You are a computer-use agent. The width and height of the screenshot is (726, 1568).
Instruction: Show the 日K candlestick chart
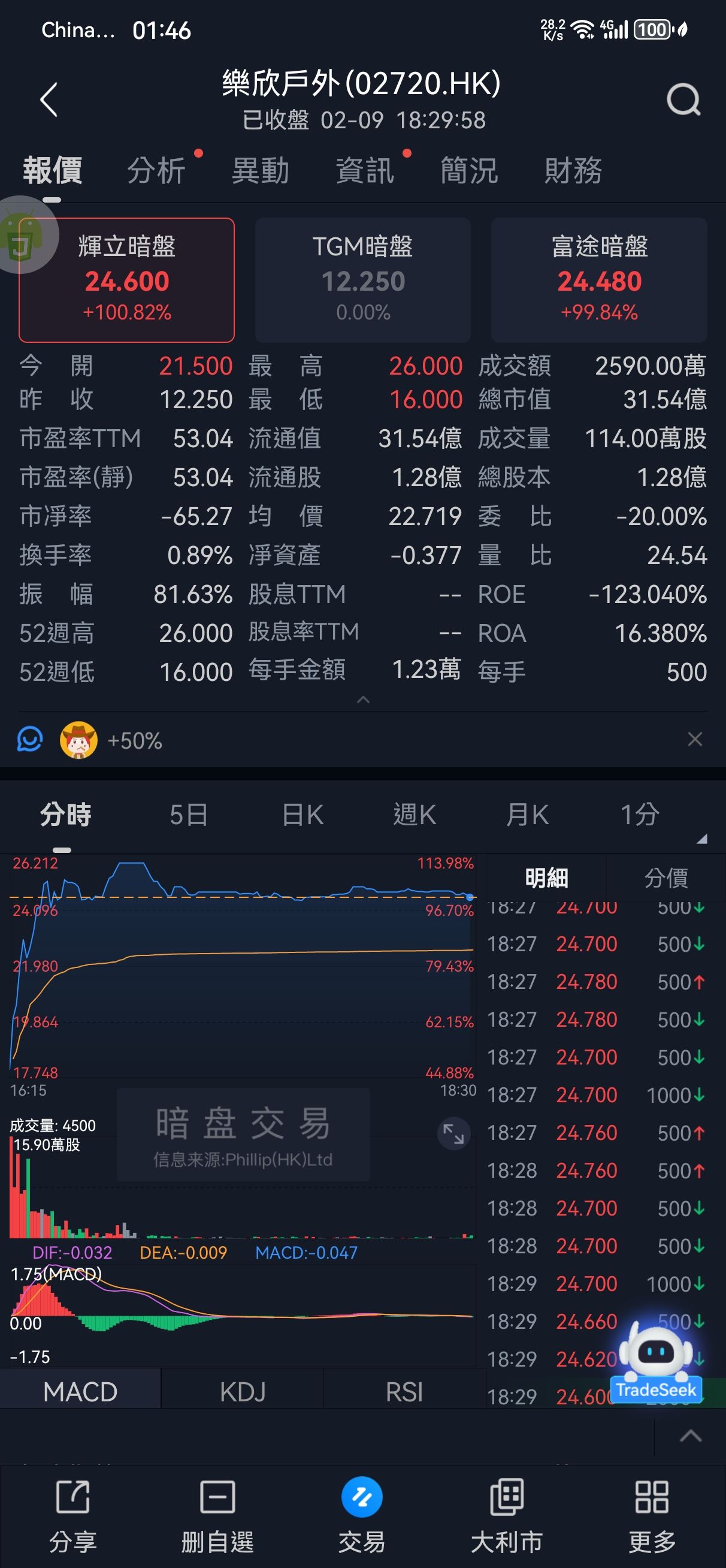coord(302,815)
